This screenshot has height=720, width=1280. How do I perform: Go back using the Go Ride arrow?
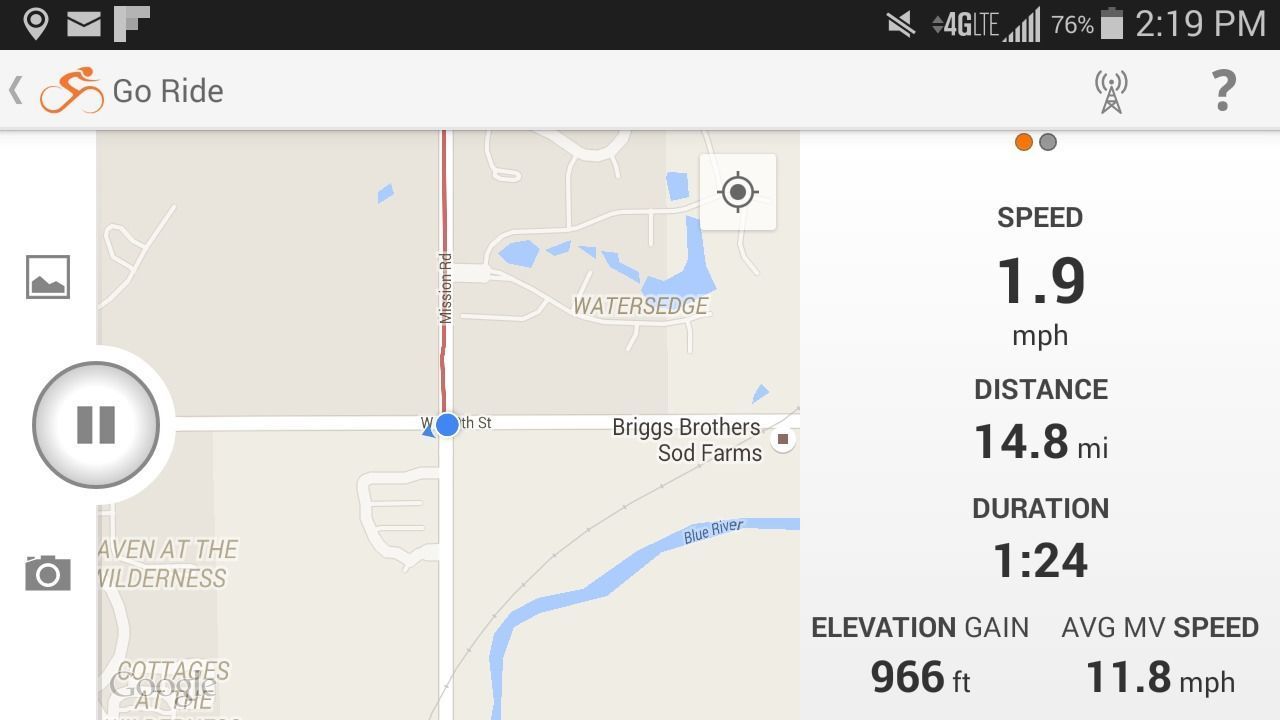click(x=16, y=90)
